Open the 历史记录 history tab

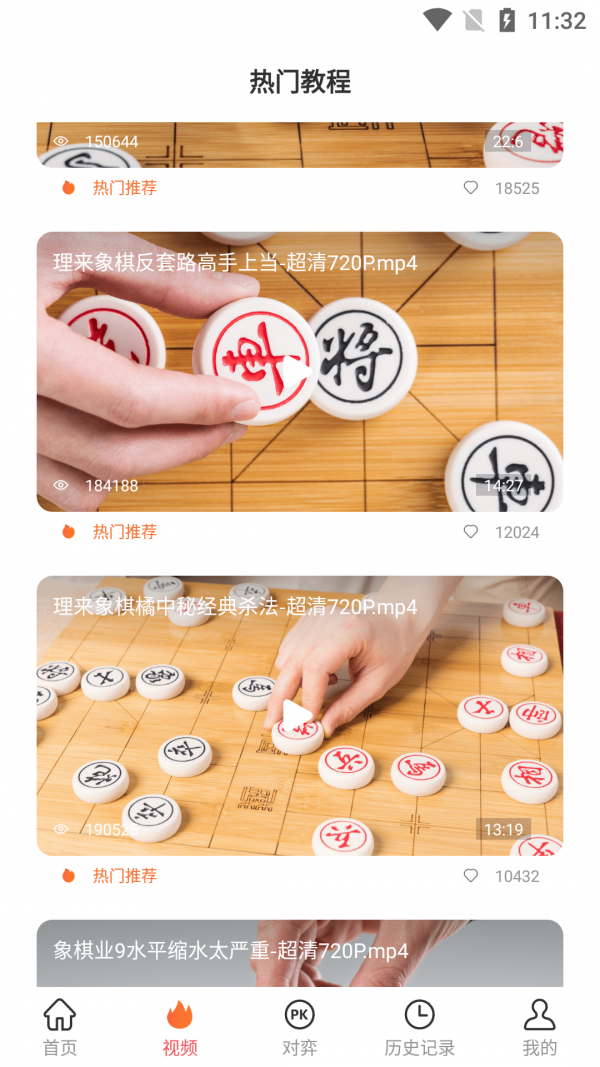coord(419,1028)
